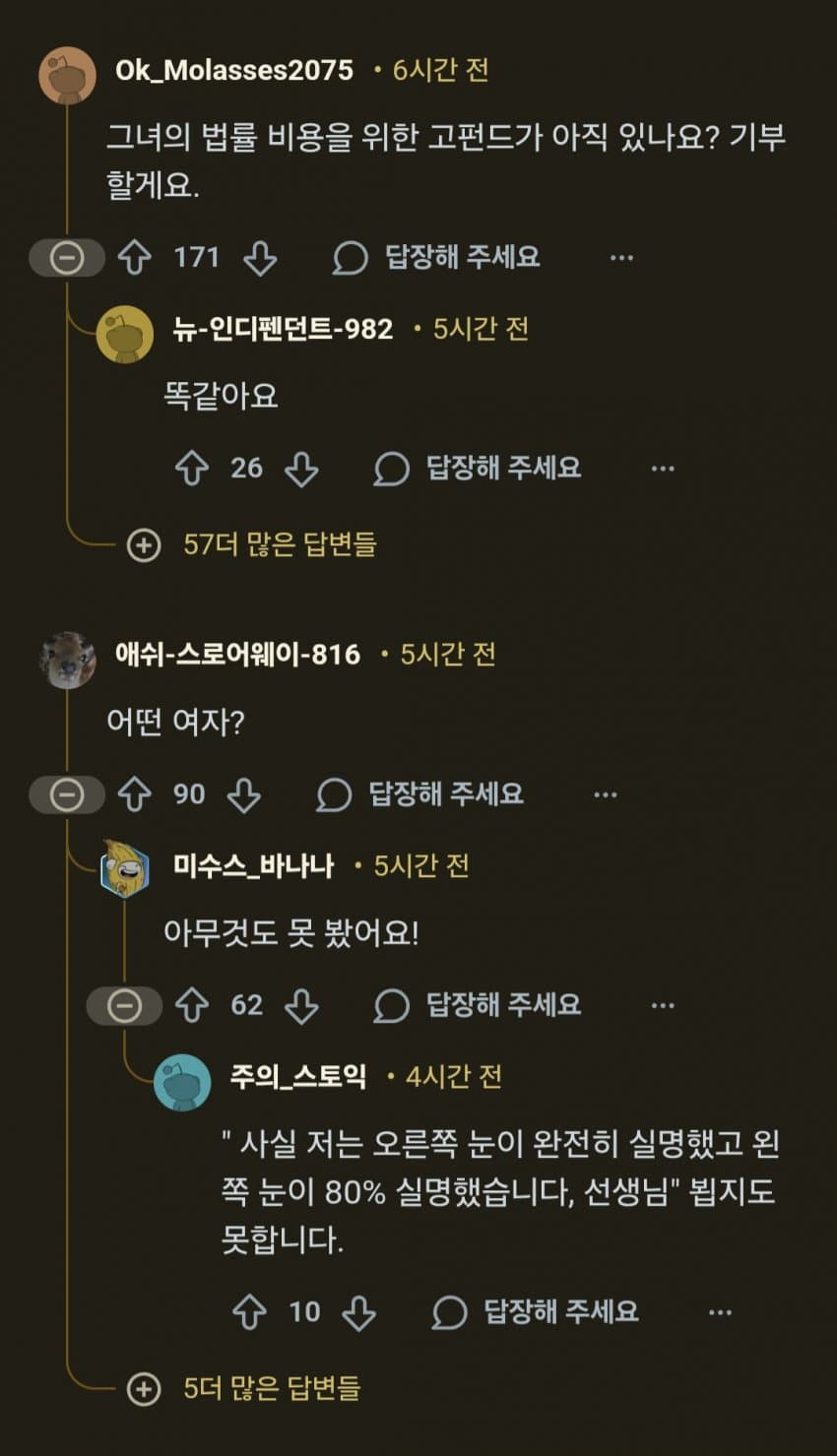Image resolution: width=837 pixels, height=1456 pixels.
Task: Collapse Ok_Molasses2075's comment thread
Action: coord(67,258)
